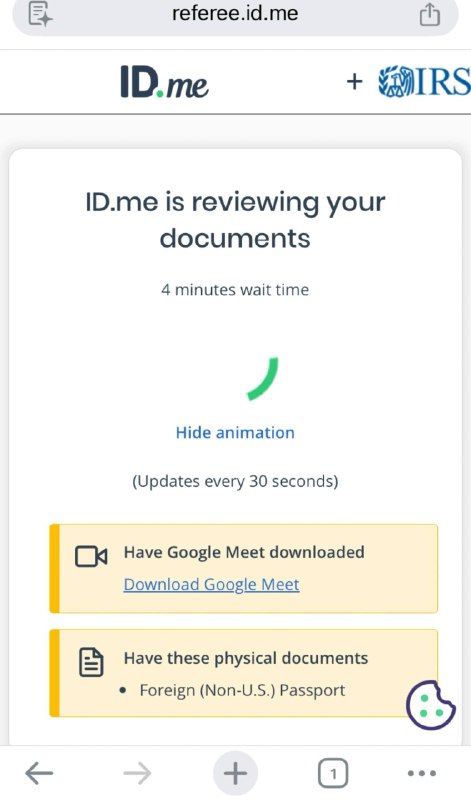
Task: Open the browser's three-dot menu
Action: (422, 773)
